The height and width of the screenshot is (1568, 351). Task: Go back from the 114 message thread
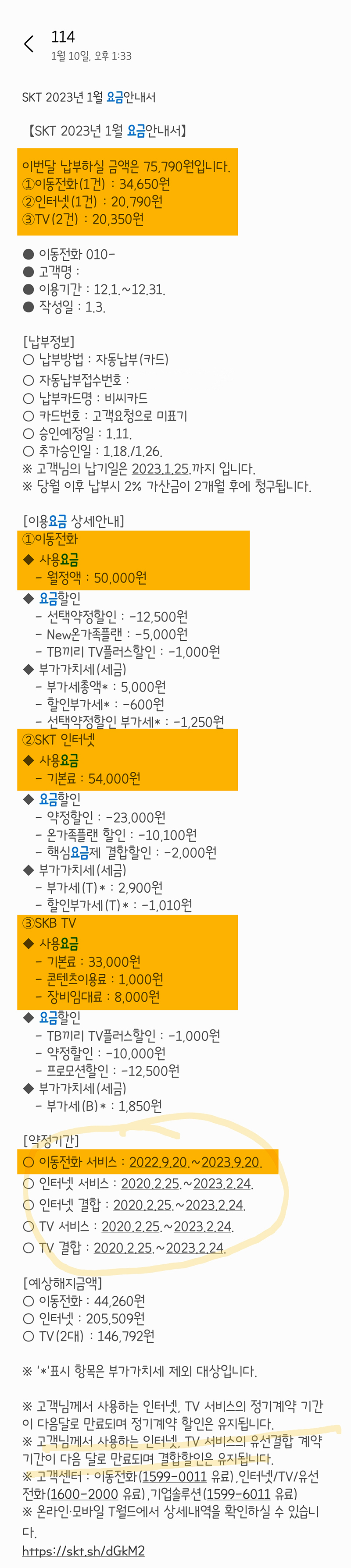(28, 44)
